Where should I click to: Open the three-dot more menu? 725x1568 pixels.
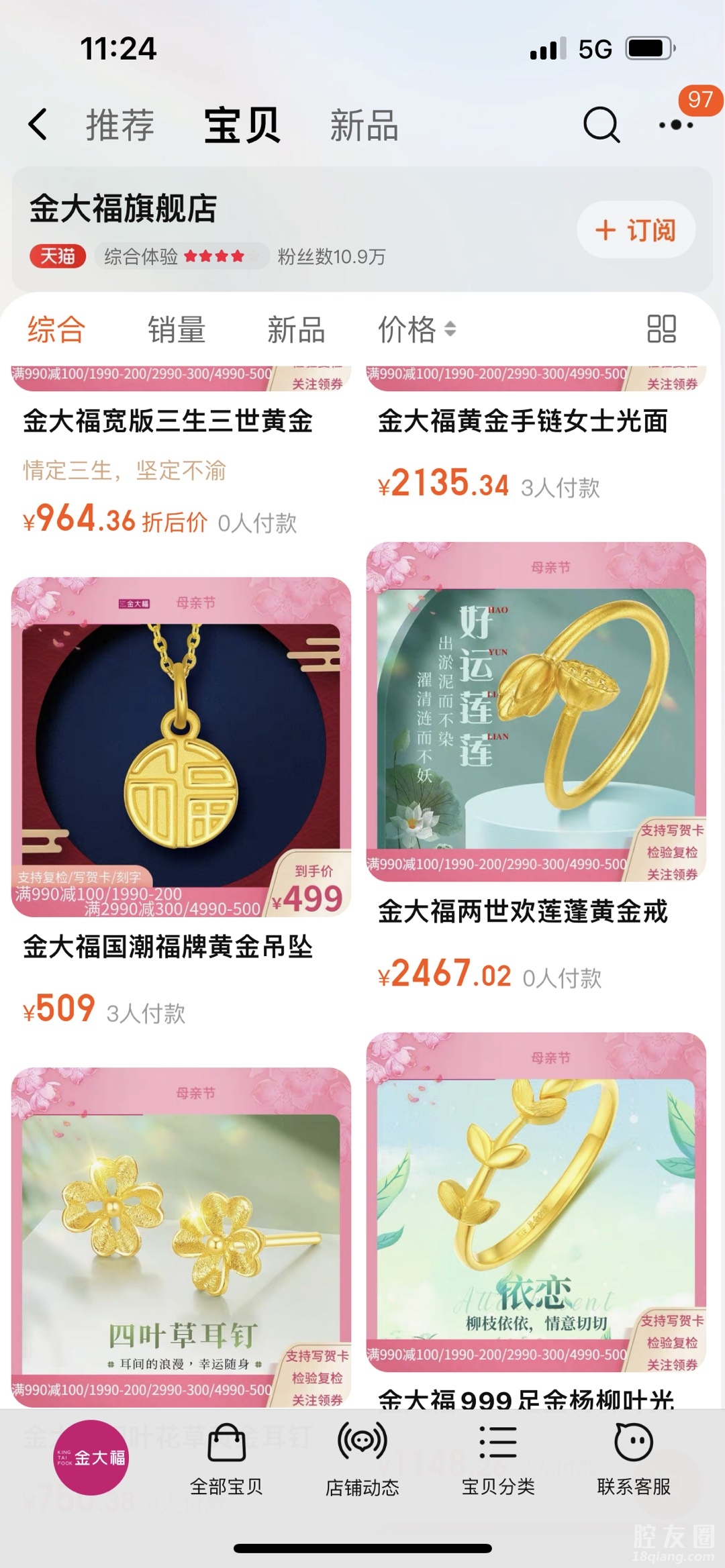(x=675, y=125)
